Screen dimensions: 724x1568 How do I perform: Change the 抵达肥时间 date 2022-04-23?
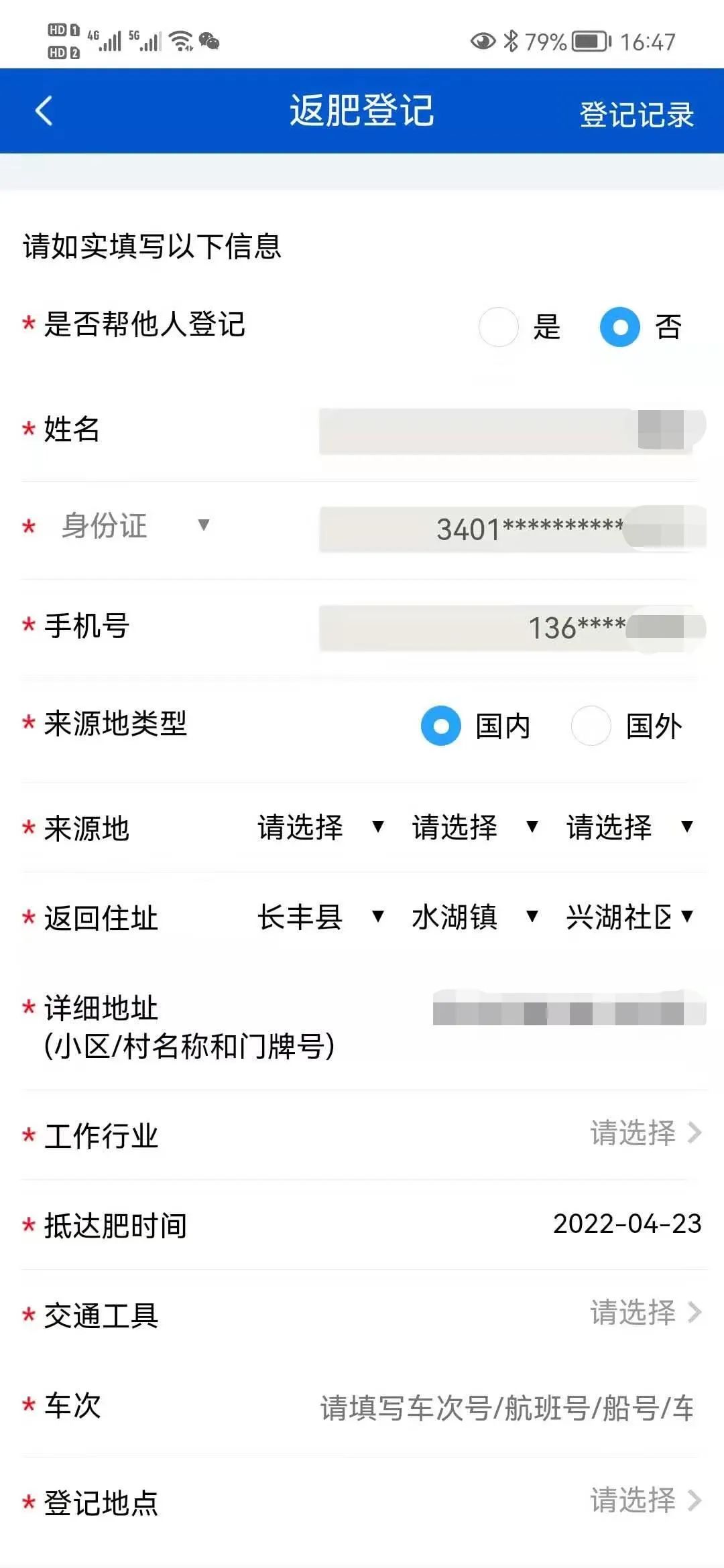[626, 1224]
